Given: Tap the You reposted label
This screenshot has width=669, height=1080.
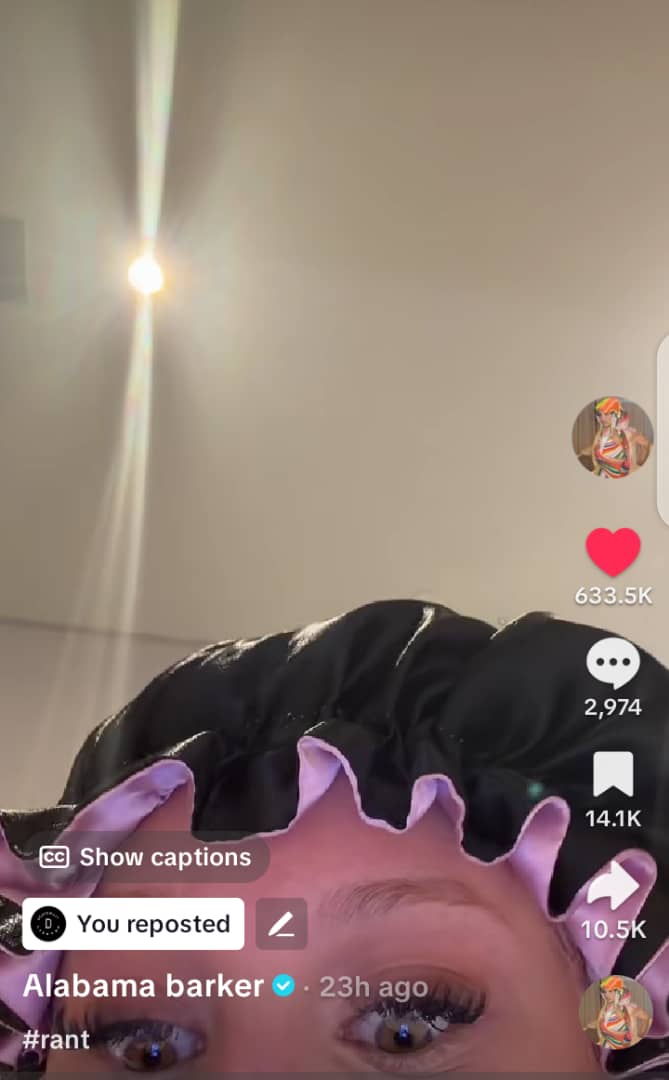Looking at the screenshot, I should (133, 923).
